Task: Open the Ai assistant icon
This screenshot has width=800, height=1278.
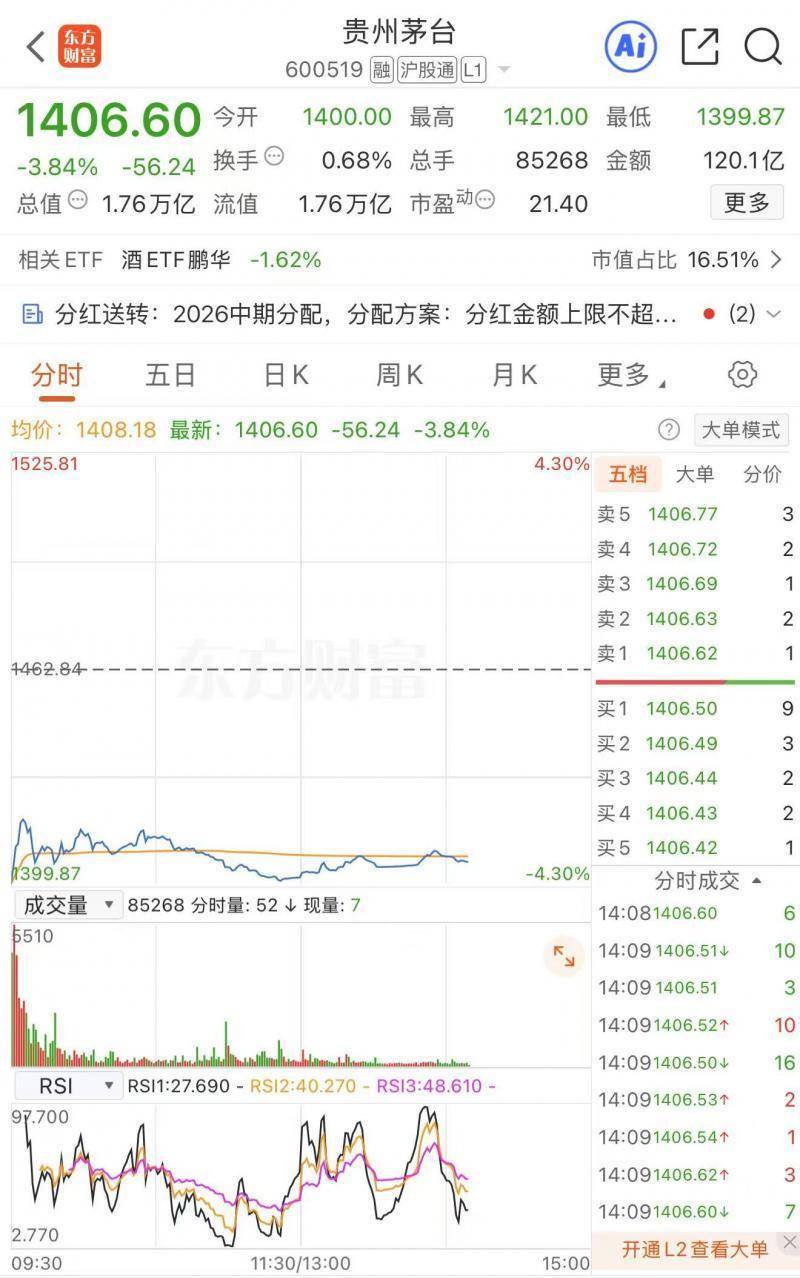Action: [x=630, y=46]
